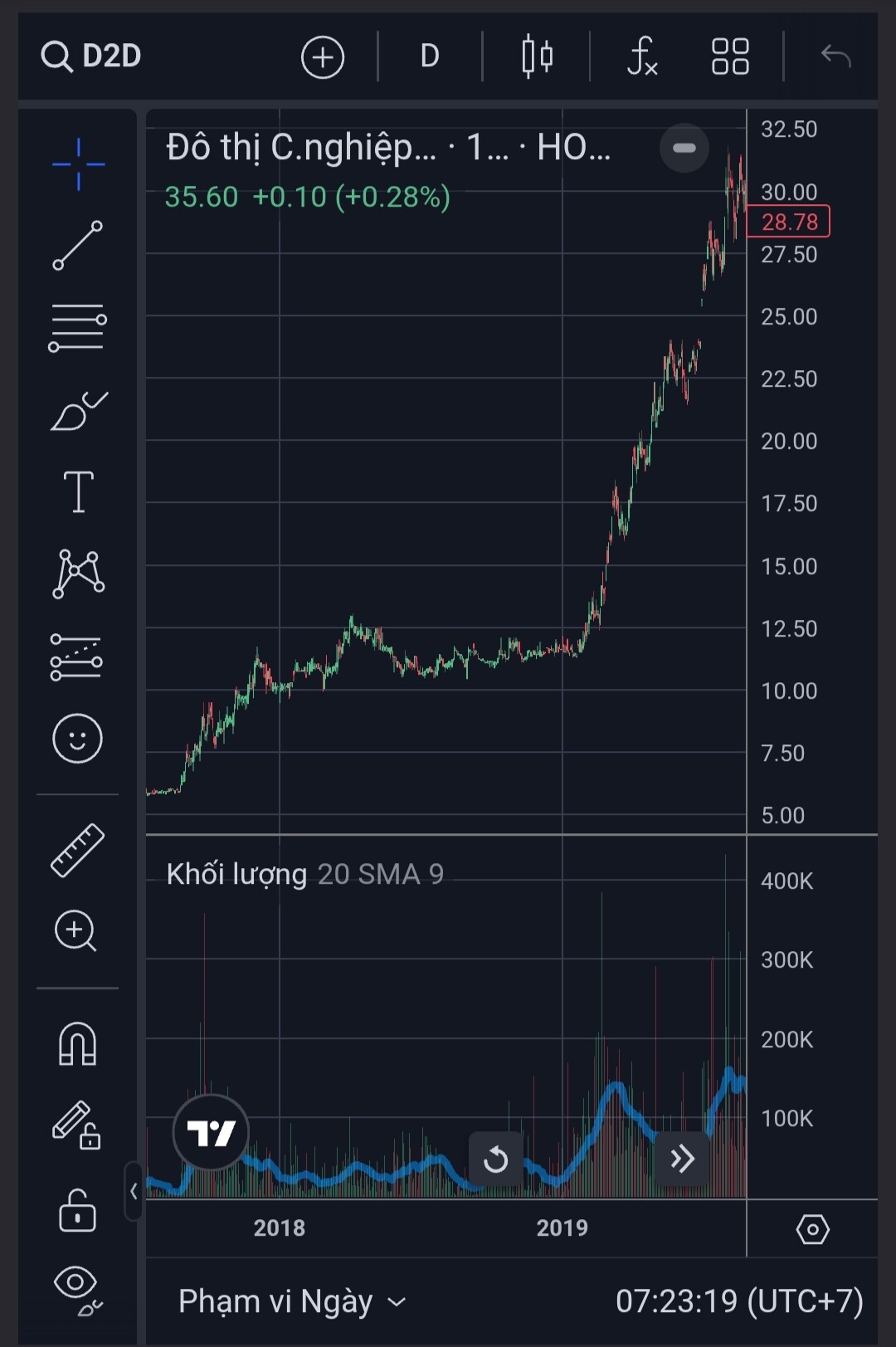
Task: Select the ruler measure tool
Action: pos(78,850)
